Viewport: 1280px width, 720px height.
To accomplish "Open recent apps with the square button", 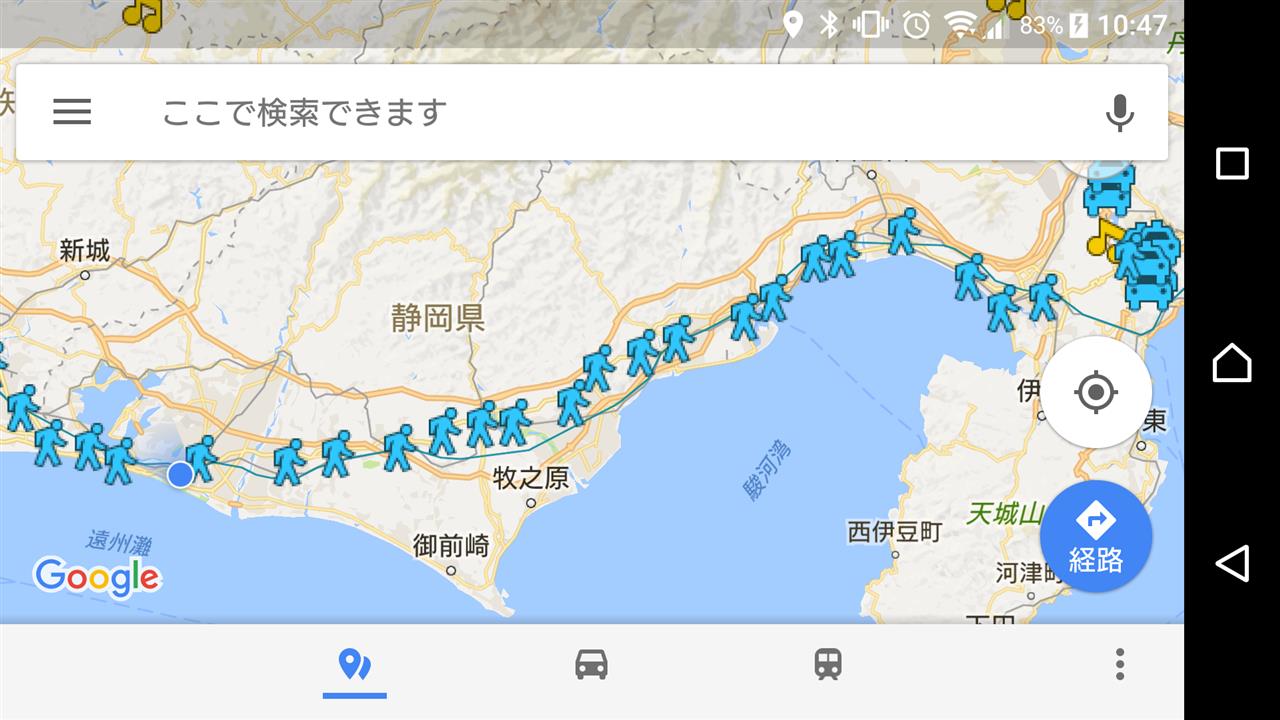I will [1232, 163].
